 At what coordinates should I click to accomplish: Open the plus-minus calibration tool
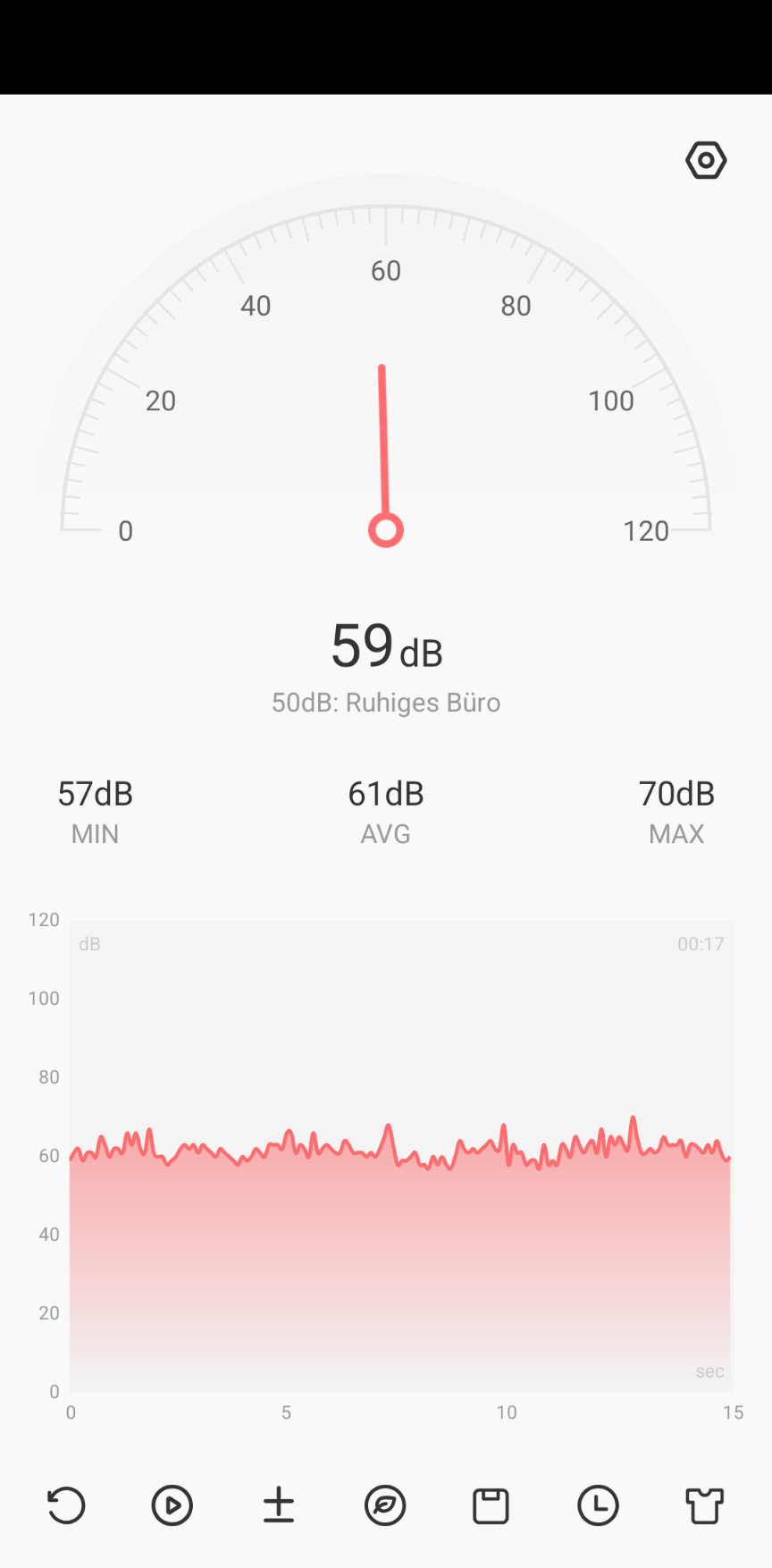pyautogui.click(x=279, y=1505)
